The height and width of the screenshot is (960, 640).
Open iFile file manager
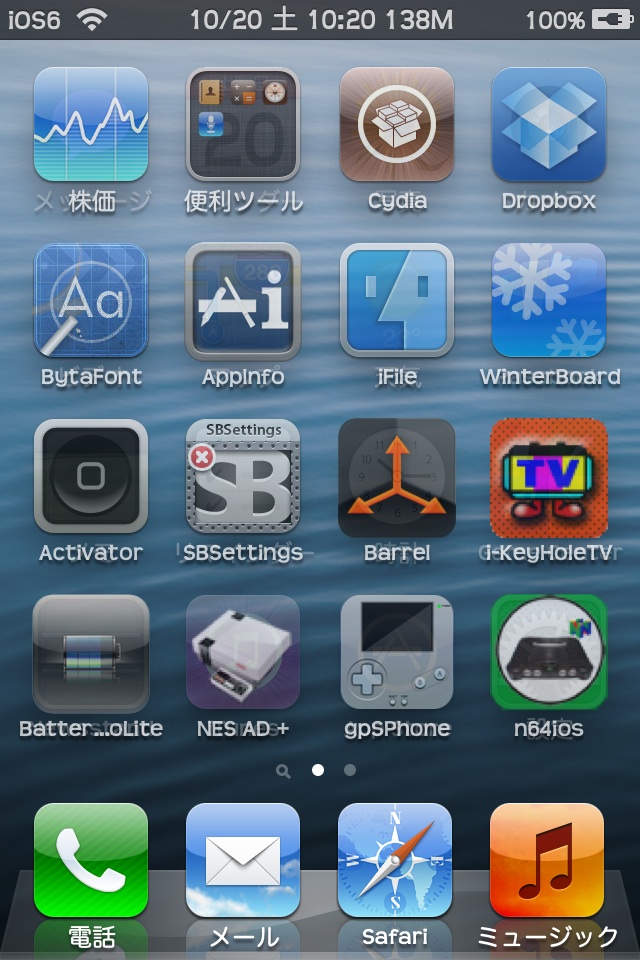pyautogui.click(x=397, y=300)
